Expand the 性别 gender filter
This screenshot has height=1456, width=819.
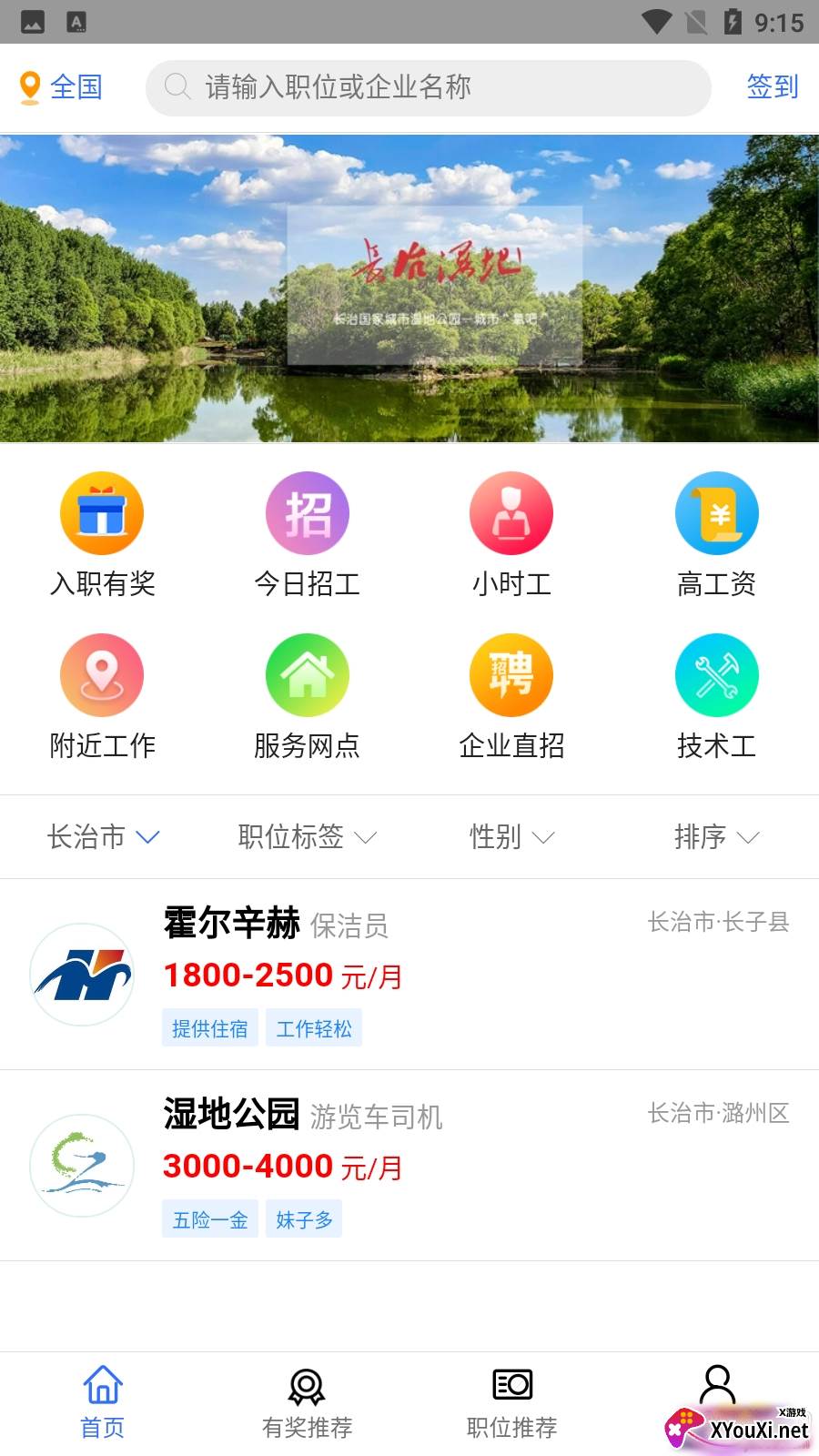511,836
